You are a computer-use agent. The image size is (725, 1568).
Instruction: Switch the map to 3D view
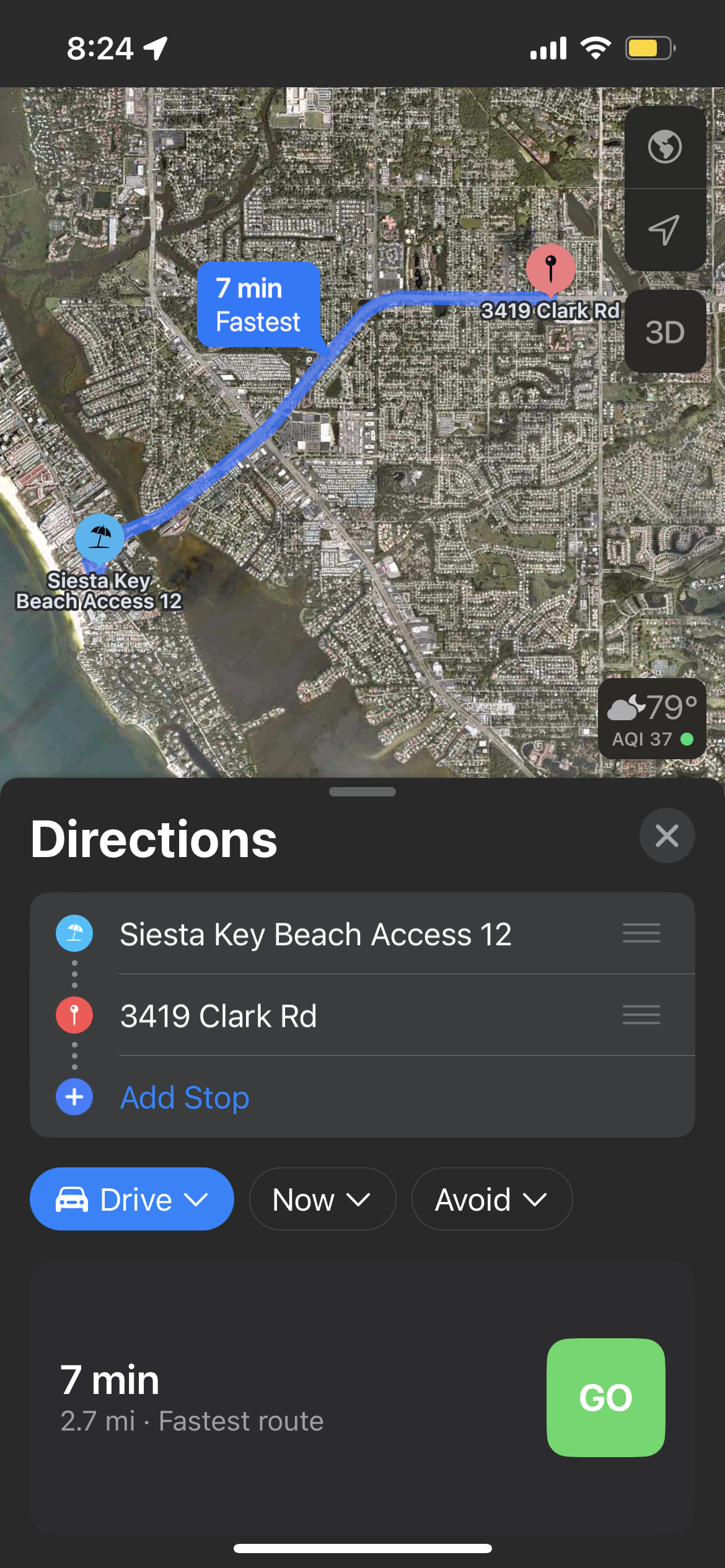point(665,332)
